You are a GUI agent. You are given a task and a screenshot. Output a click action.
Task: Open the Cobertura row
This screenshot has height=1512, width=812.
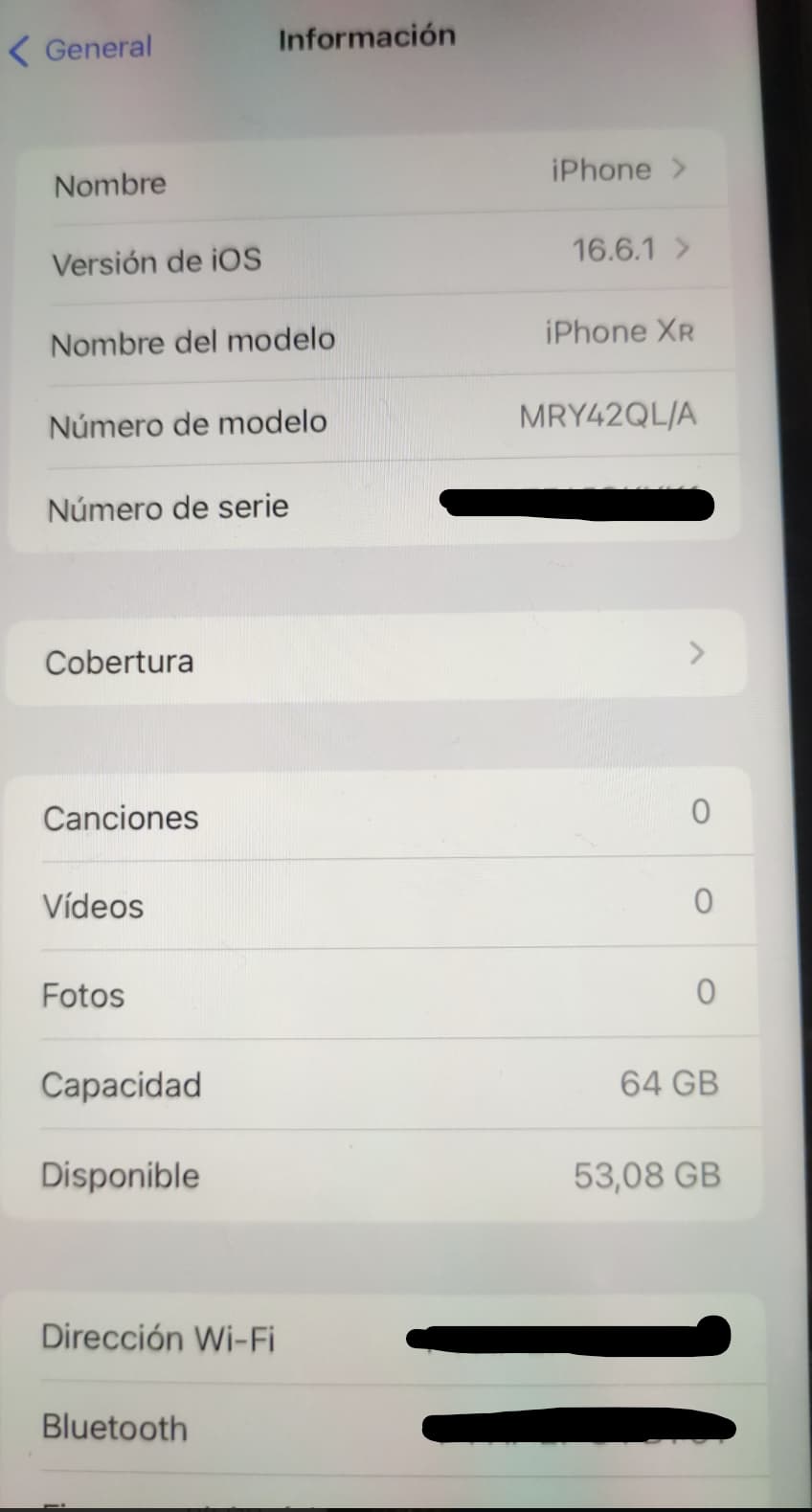[x=375, y=658]
